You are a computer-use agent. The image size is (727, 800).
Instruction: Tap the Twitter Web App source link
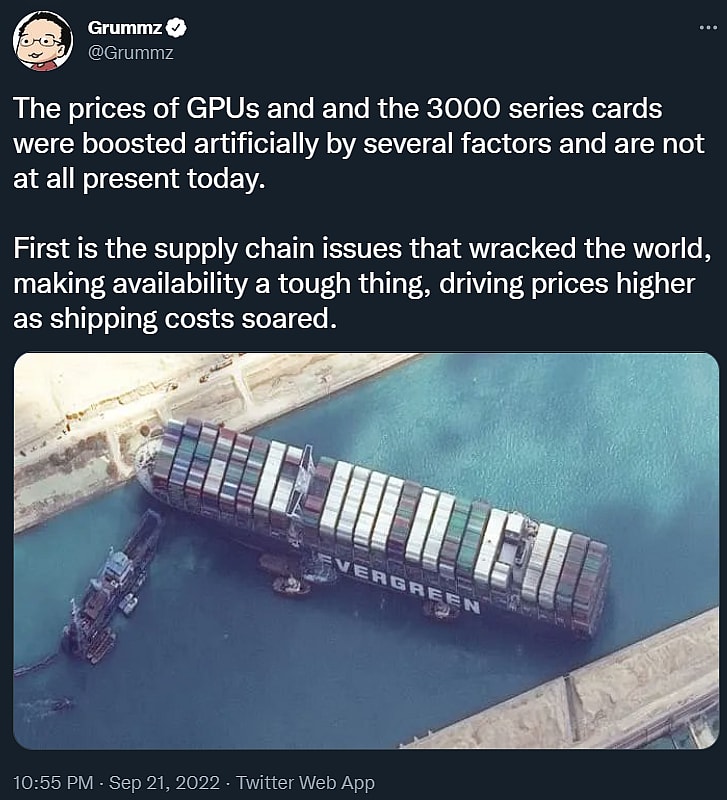[304, 782]
